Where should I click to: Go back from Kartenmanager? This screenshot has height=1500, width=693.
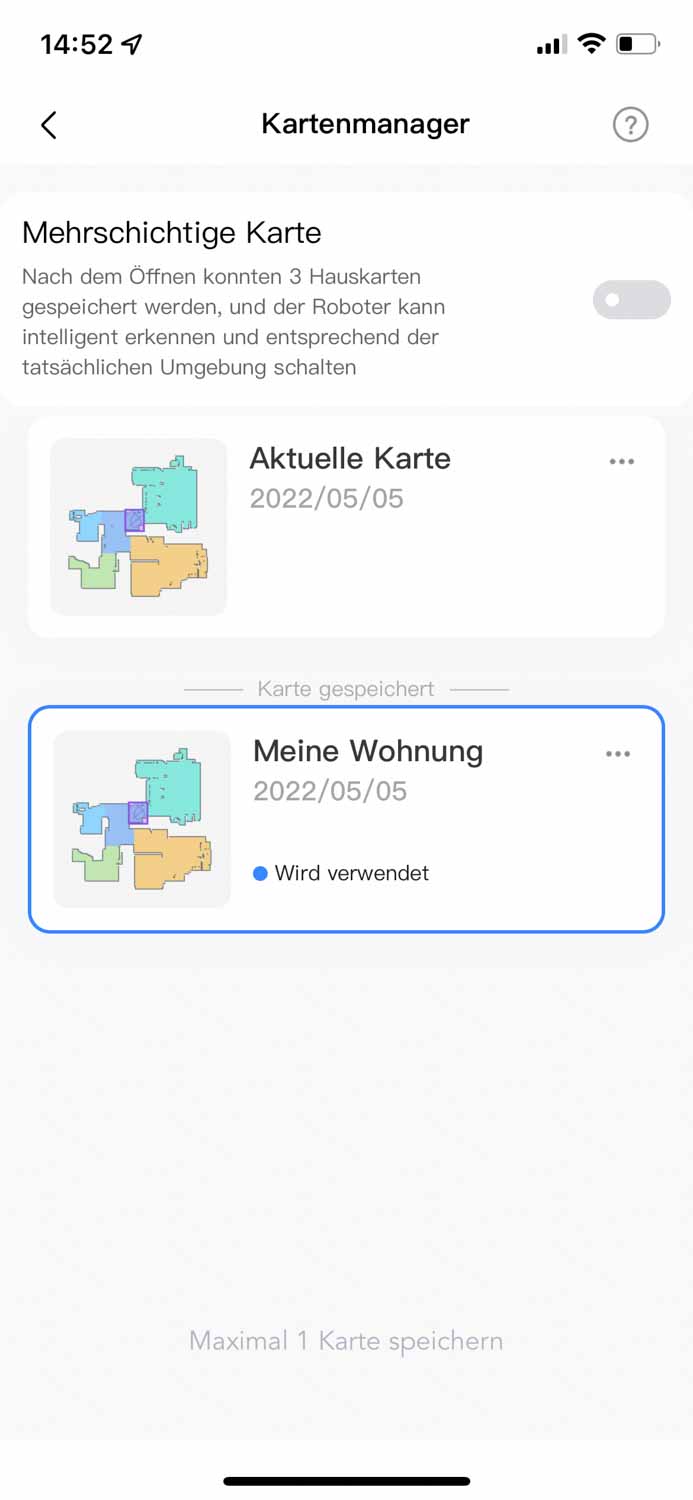49,125
